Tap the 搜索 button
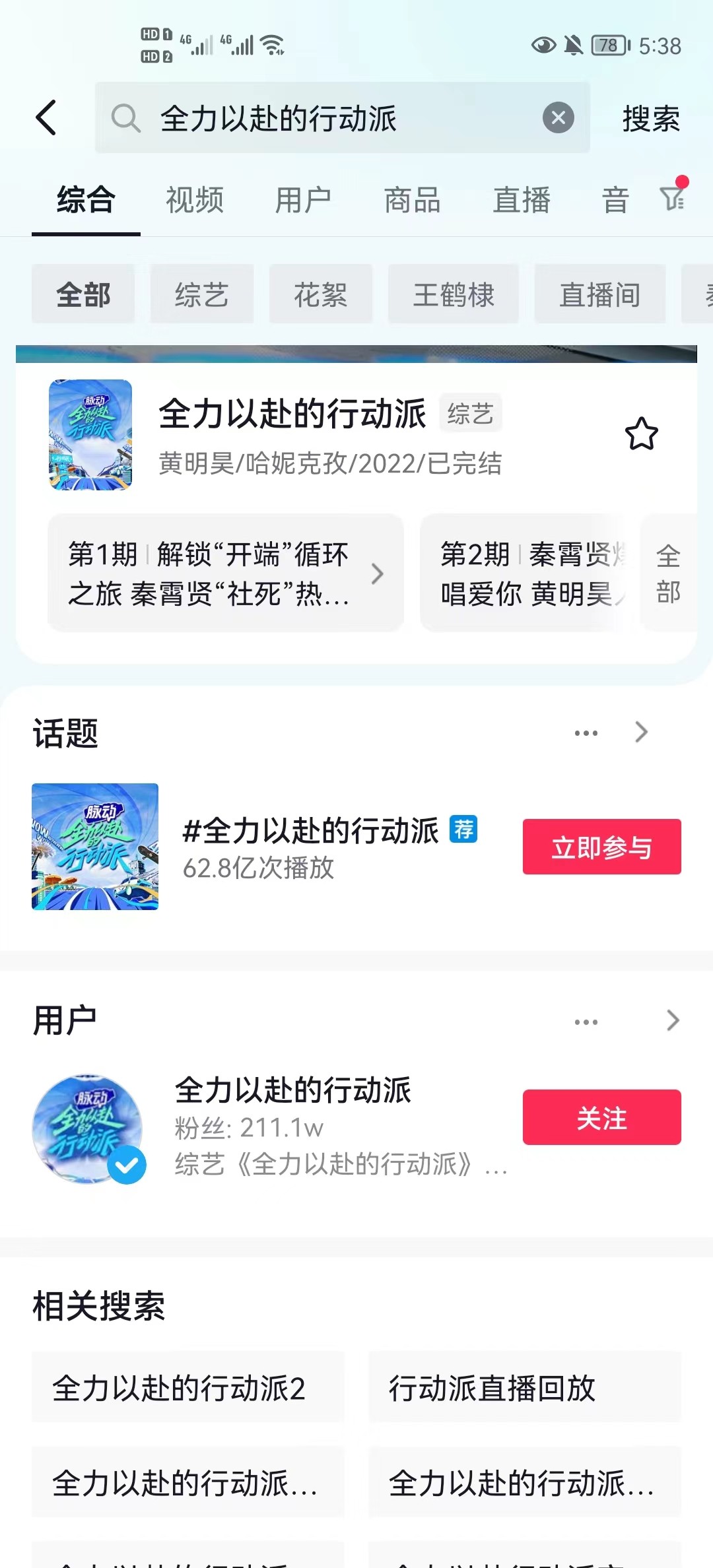This screenshot has width=713, height=1568. 651,119
